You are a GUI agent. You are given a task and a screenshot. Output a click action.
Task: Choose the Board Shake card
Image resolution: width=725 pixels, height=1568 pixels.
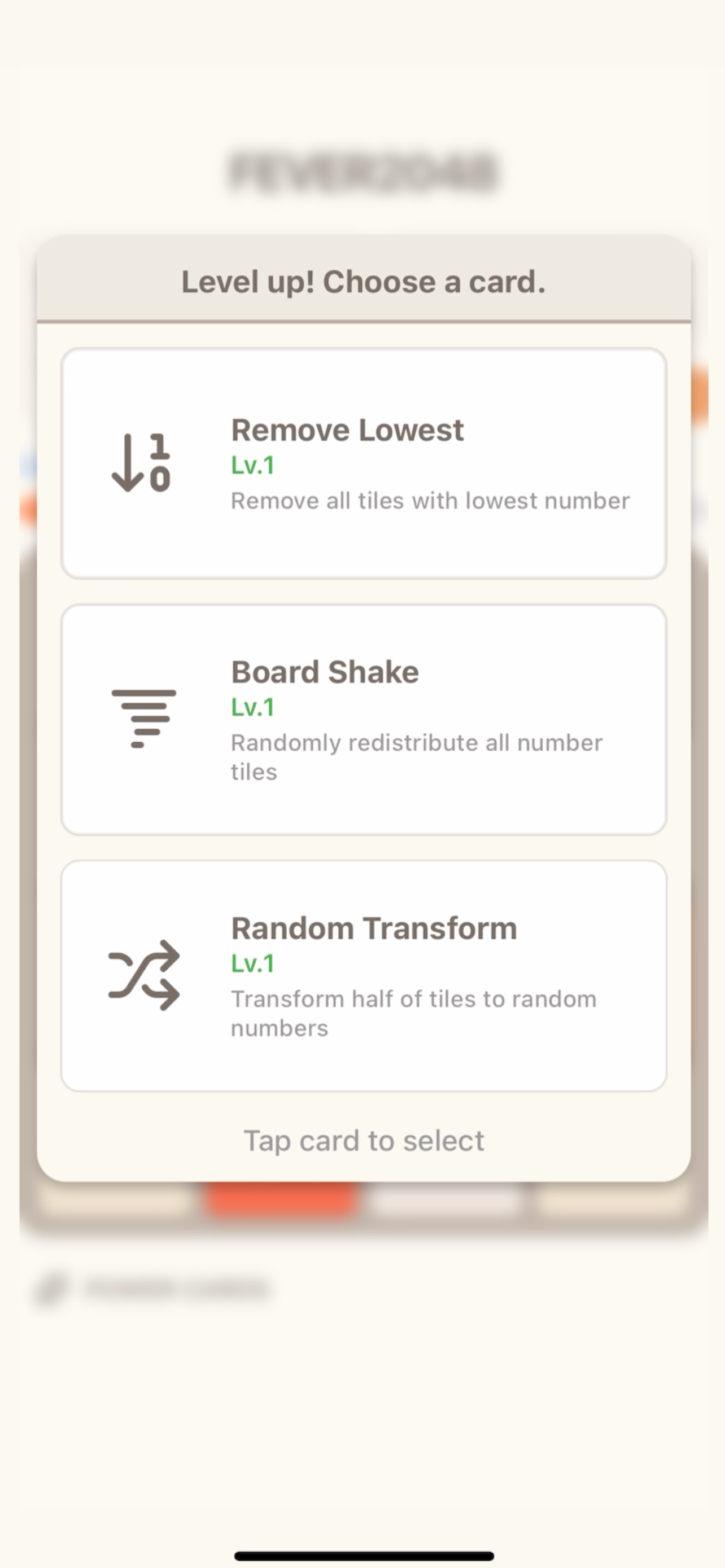pyautogui.click(x=364, y=720)
